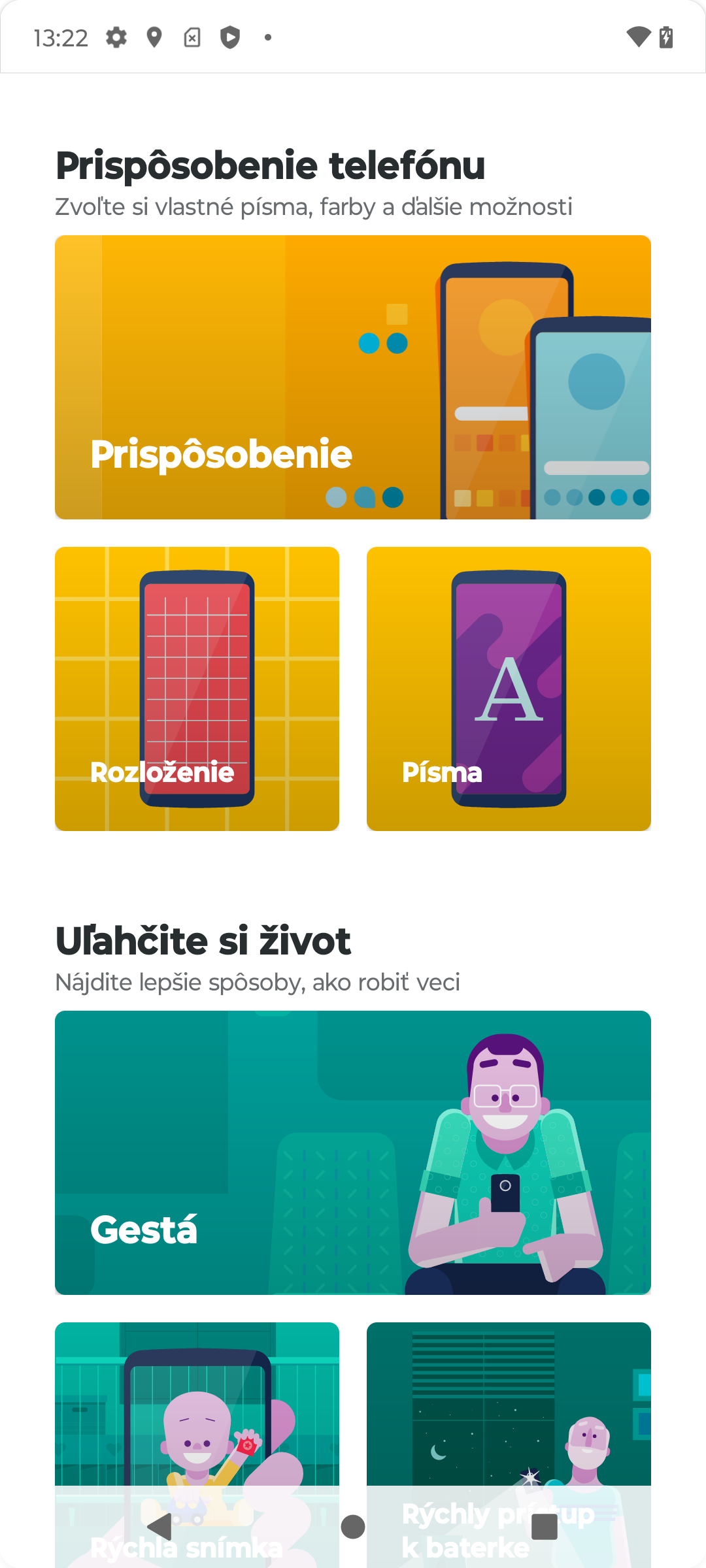Image resolution: width=706 pixels, height=1568 pixels.
Task: Open the recent apps view
Action: 545,1527
